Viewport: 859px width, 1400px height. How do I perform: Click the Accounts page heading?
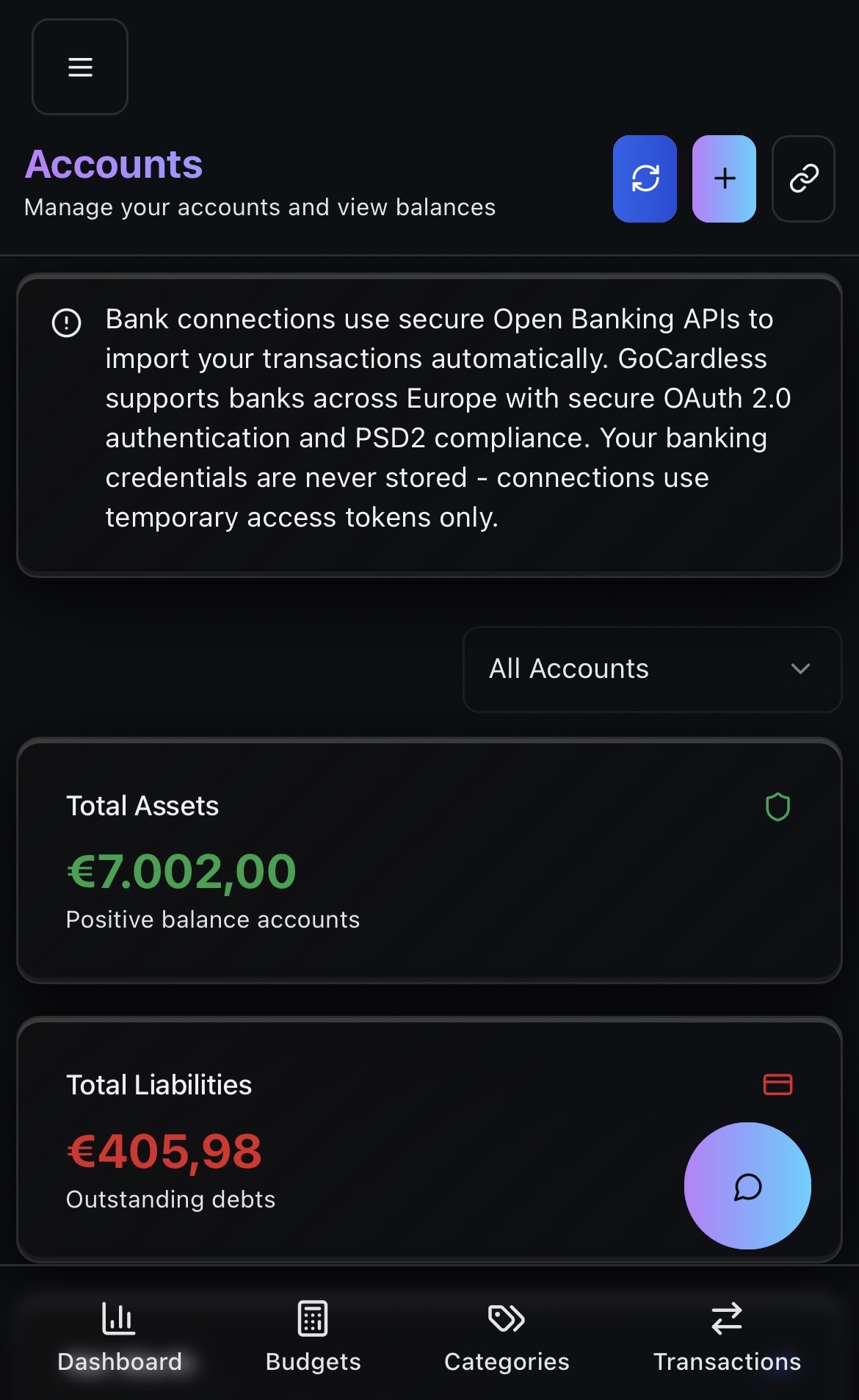point(115,163)
